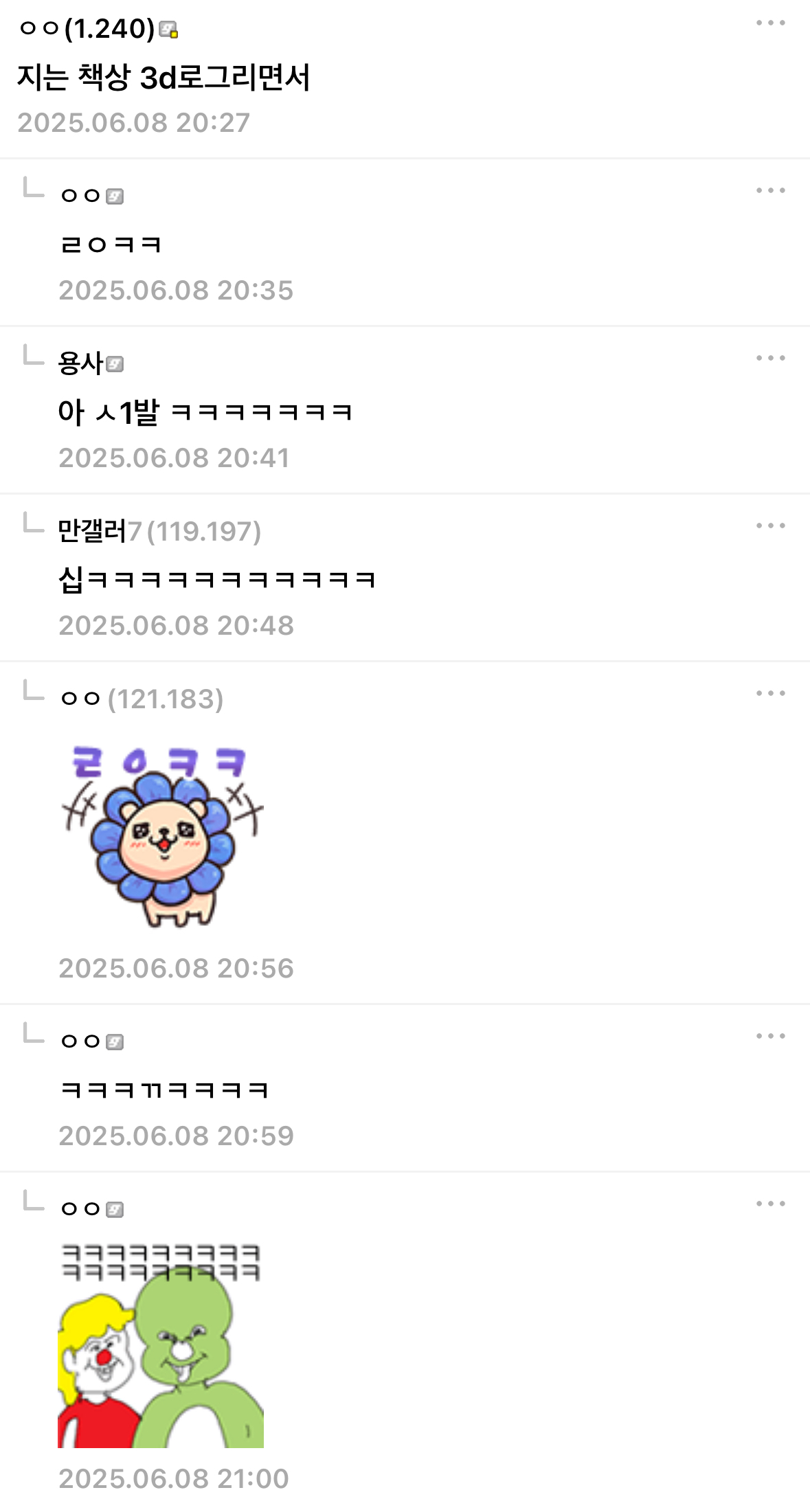The image size is (810, 1512).
Task: Open more options for 용사's reply
Action: pos(770,359)
